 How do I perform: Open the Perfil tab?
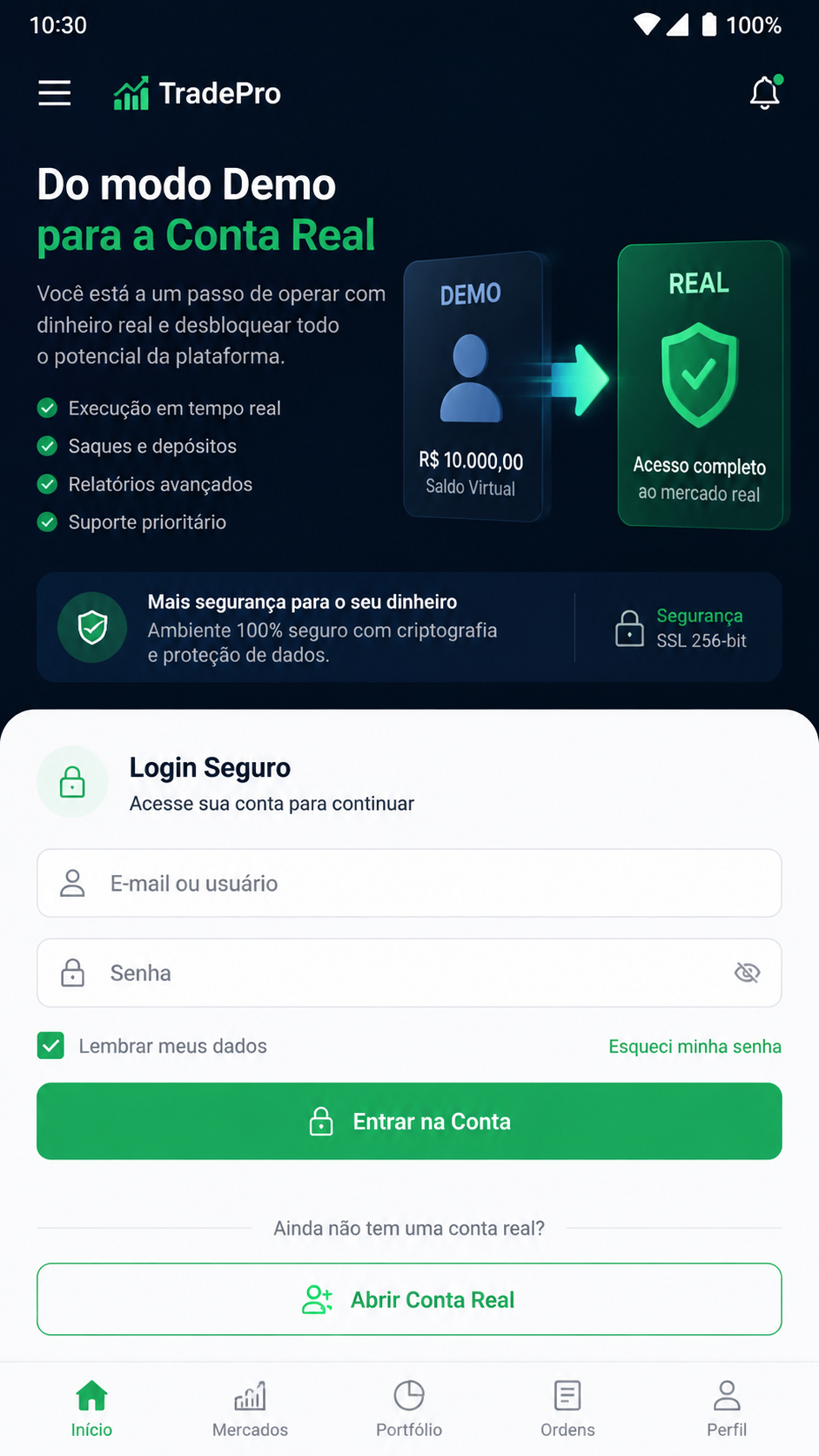[727, 1409]
